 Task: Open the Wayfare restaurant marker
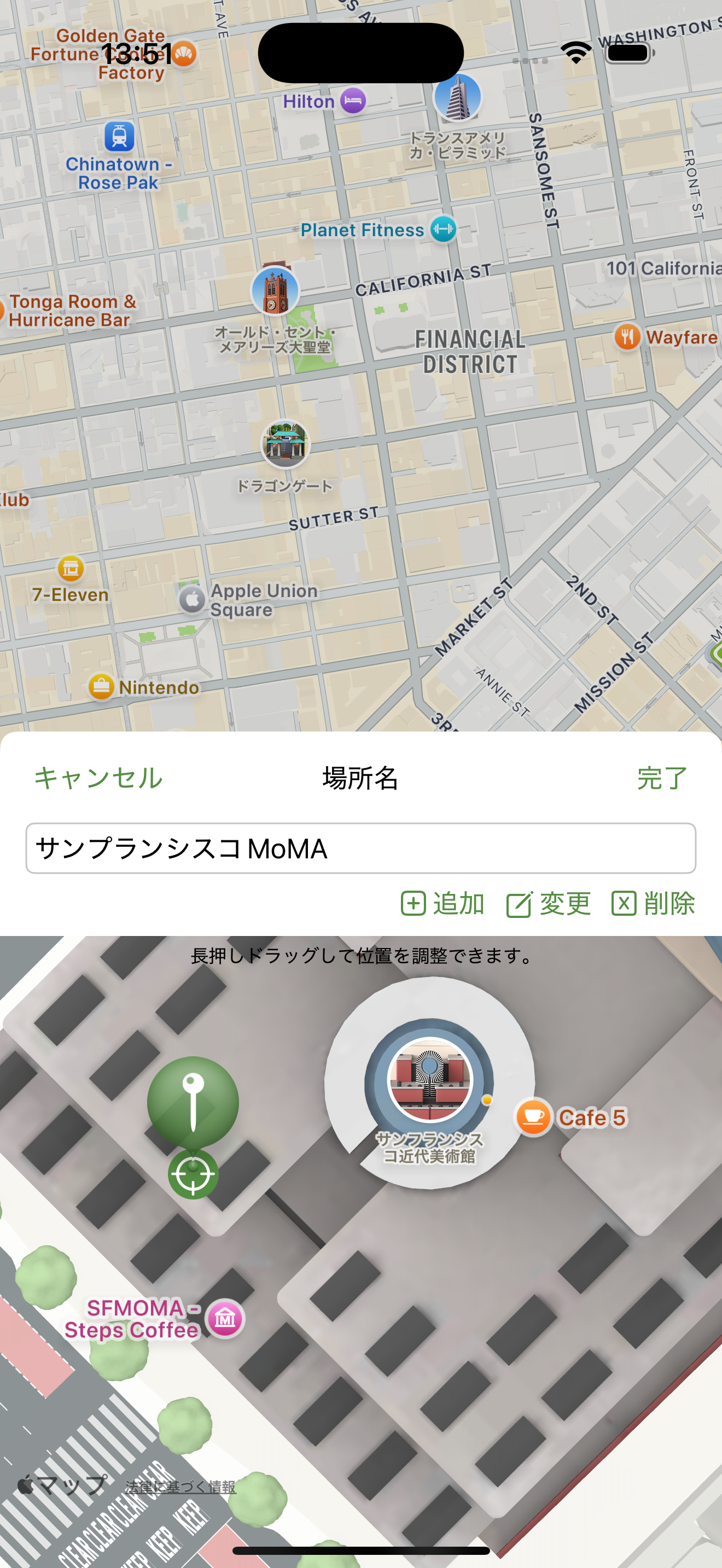(x=627, y=337)
